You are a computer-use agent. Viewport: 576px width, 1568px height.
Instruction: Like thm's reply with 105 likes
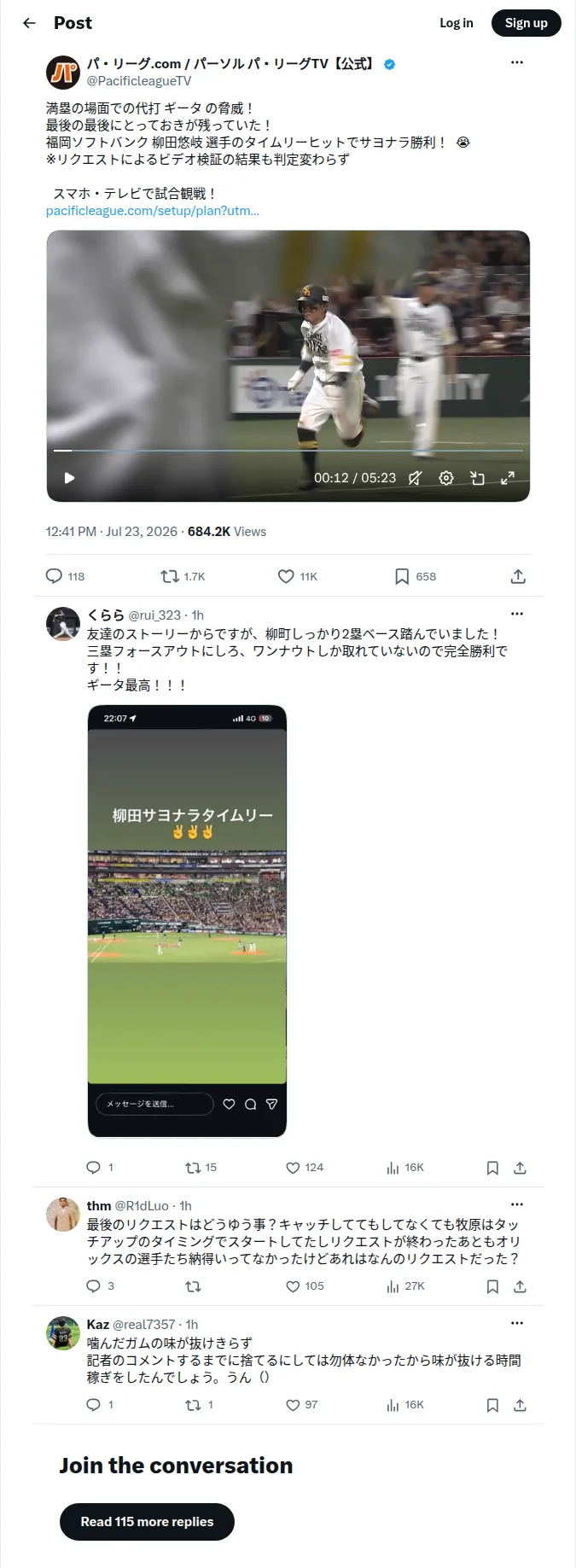click(x=305, y=1286)
